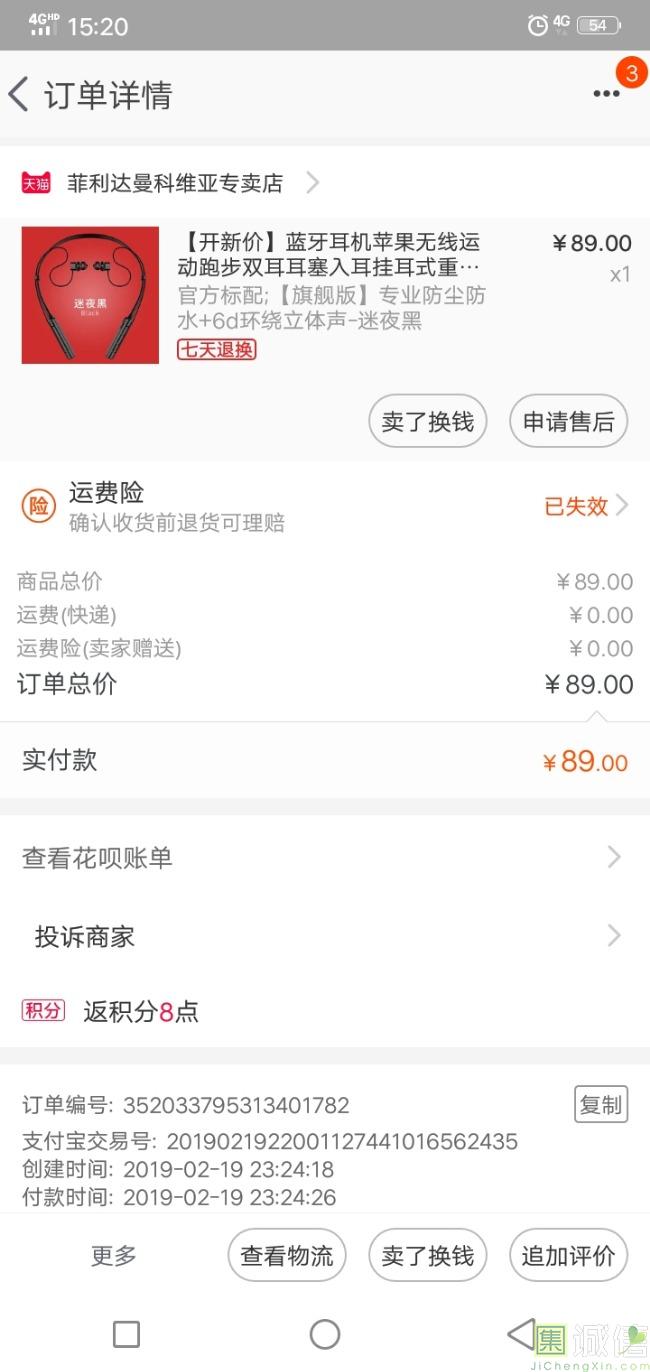Viewport: 650px width, 1372px height.
Task: Tap the 申请售后 button
Action: (569, 422)
